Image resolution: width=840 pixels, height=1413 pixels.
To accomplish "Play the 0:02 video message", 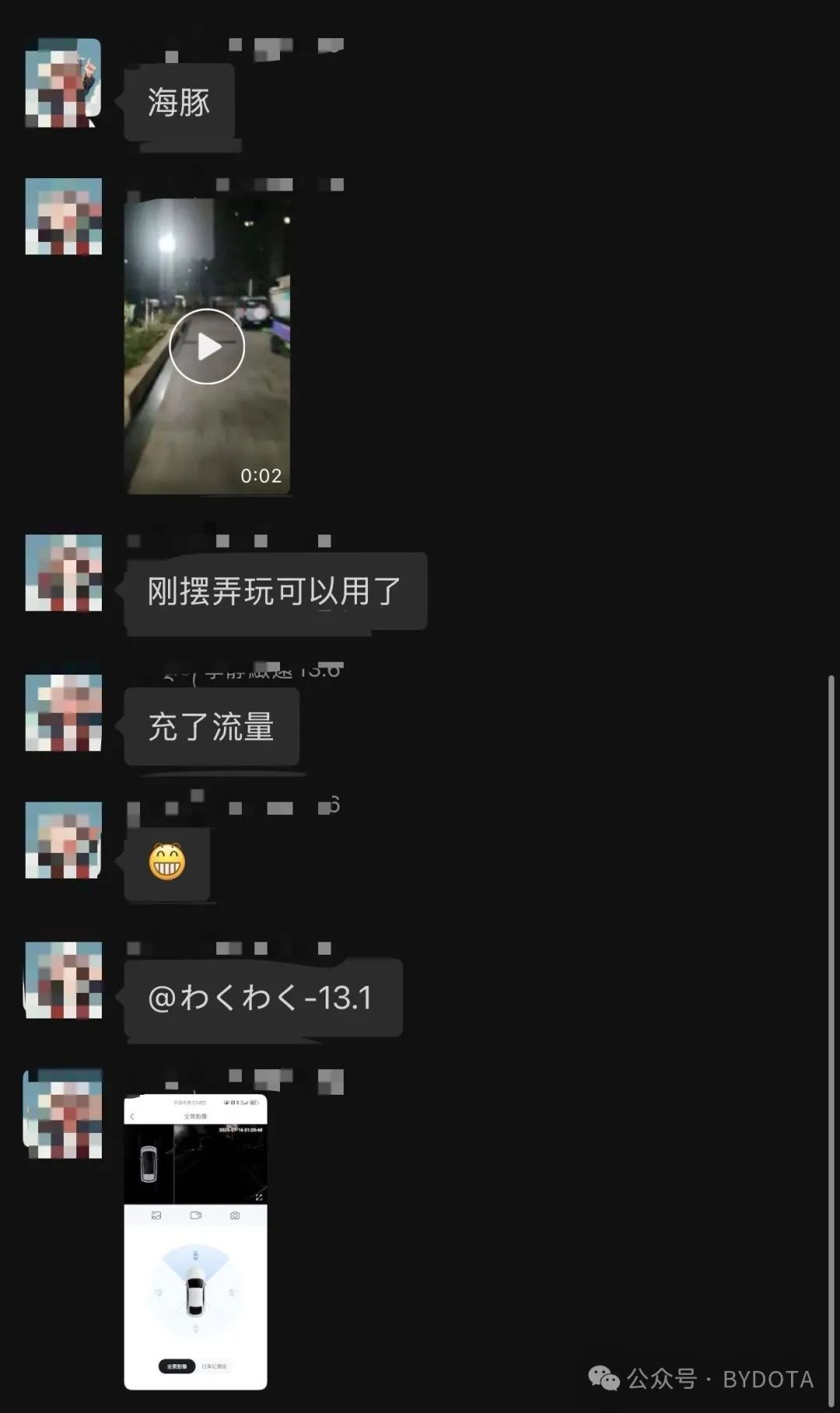I will tap(207, 346).
